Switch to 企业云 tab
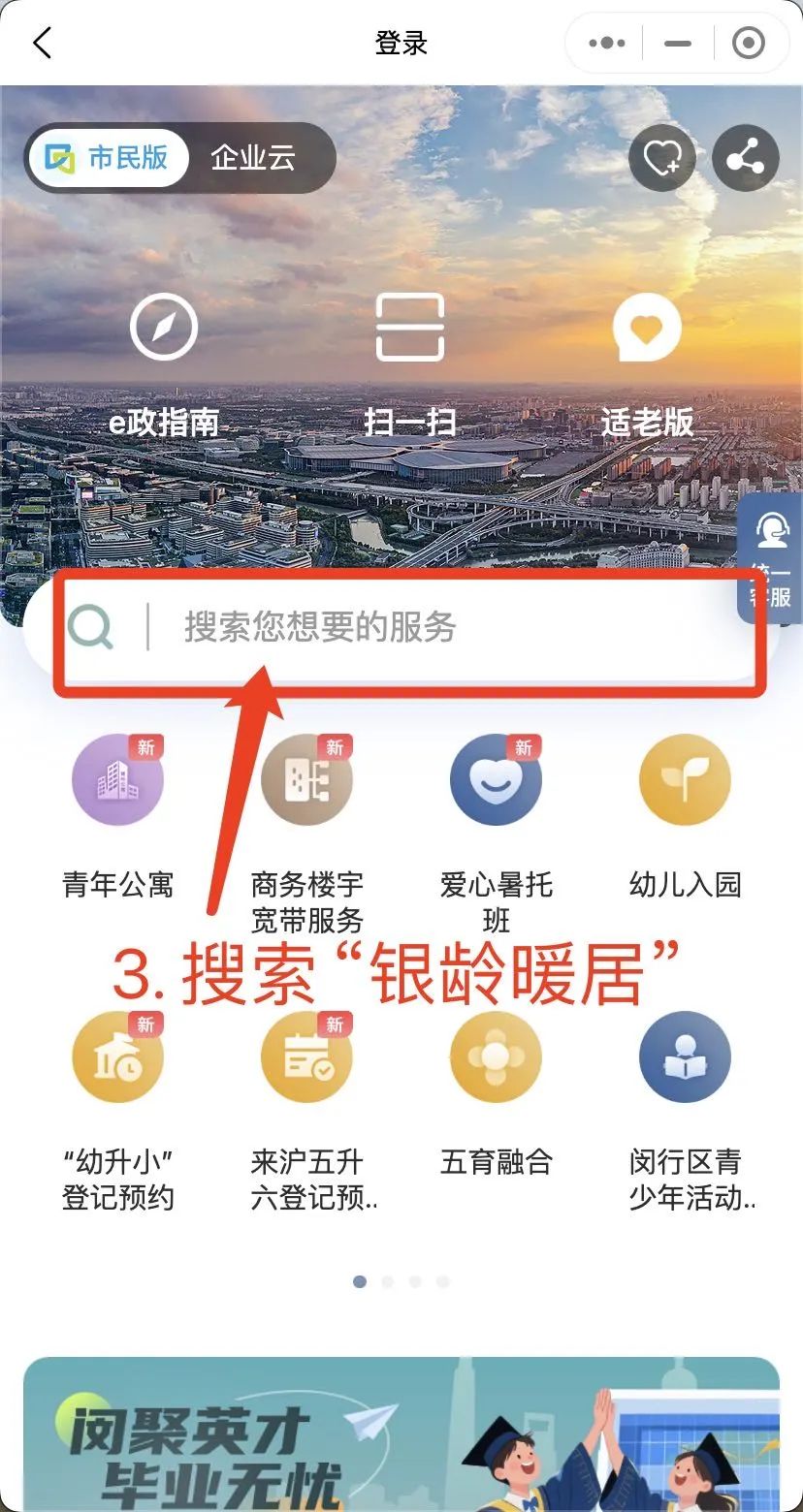The height and width of the screenshot is (1512, 803). coord(253,158)
